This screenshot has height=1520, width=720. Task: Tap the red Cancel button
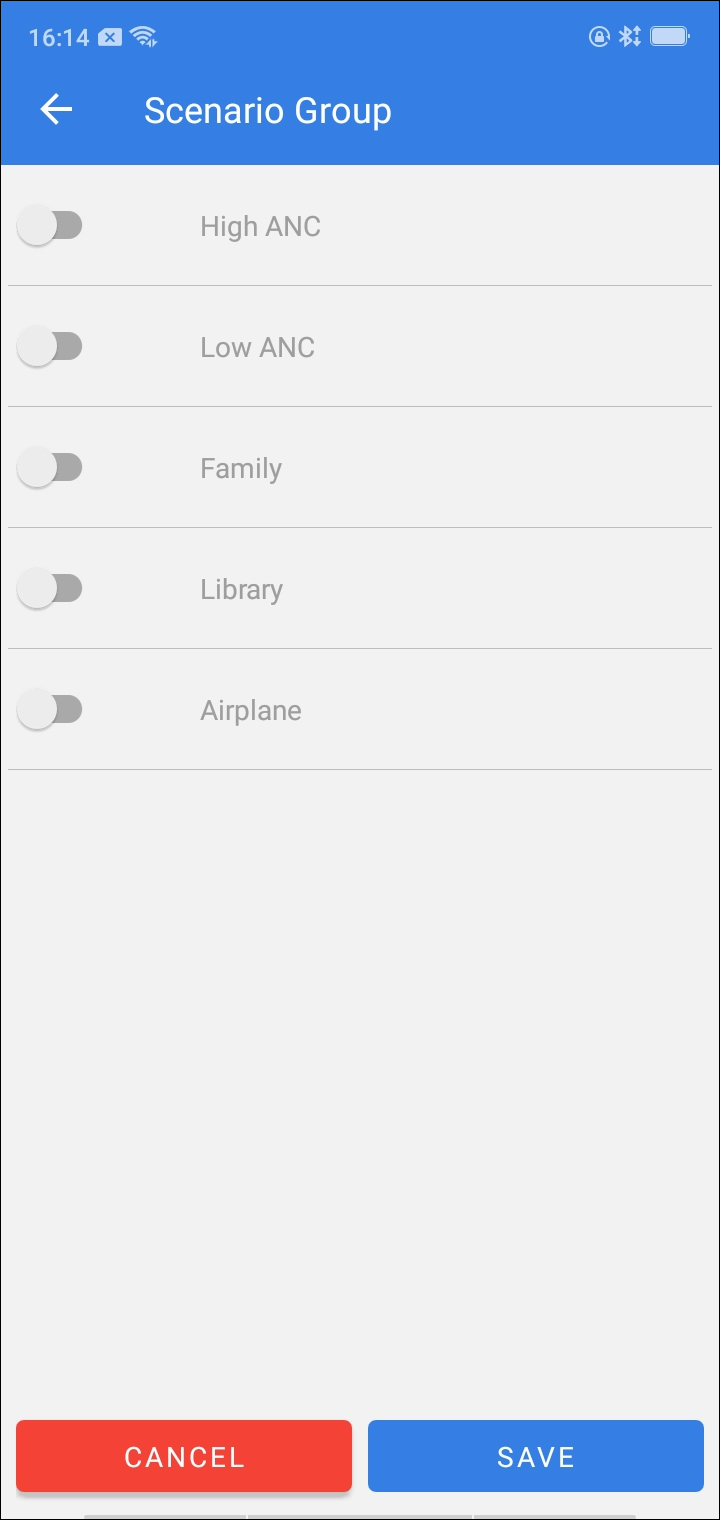(184, 1456)
